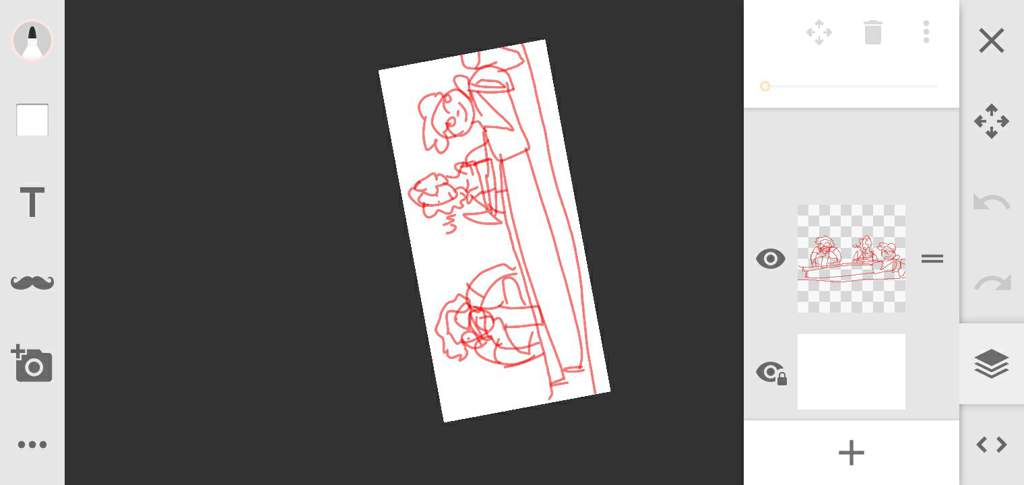Delete the layer with trash icon
Screen dimensions: 1024x485
click(873, 33)
